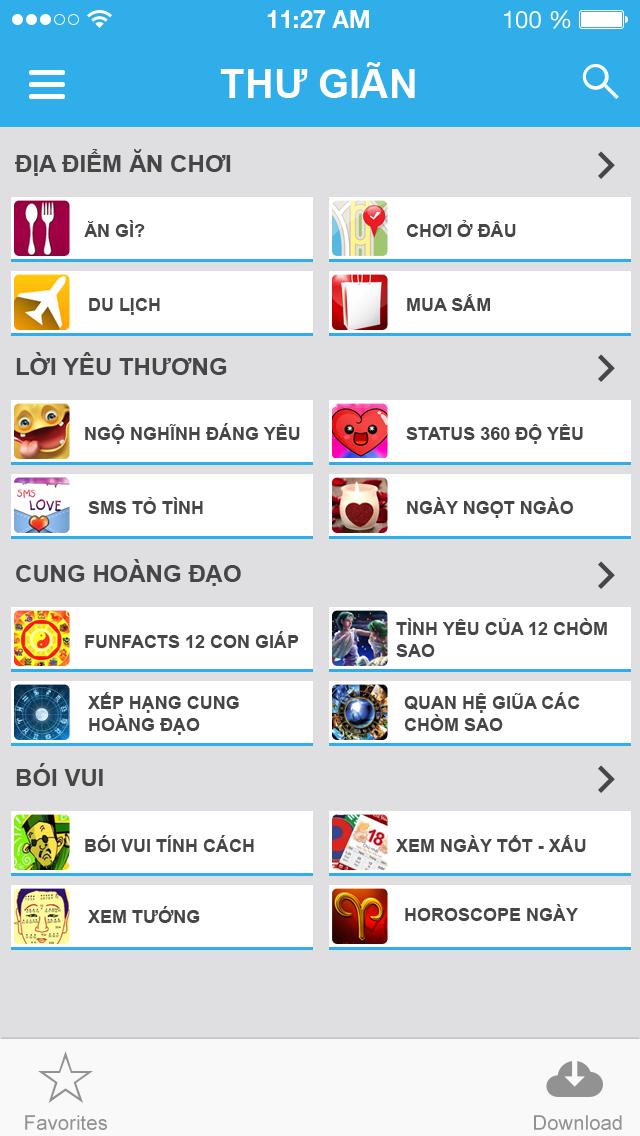Image resolution: width=640 pixels, height=1136 pixels.
Task: Select NGÀY NGỌT NGÀO
Action: coord(480,507)
